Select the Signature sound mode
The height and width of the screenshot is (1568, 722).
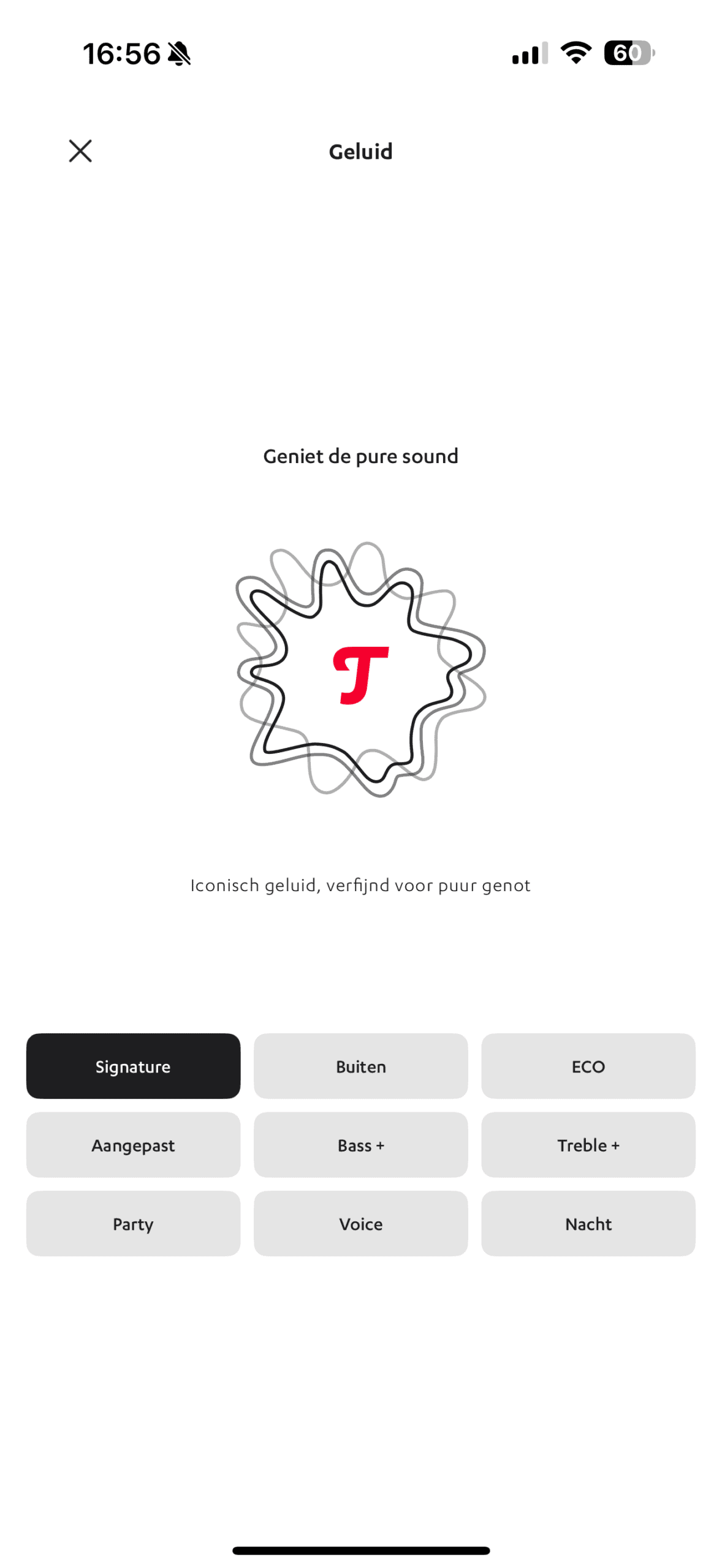[133, 1066]
